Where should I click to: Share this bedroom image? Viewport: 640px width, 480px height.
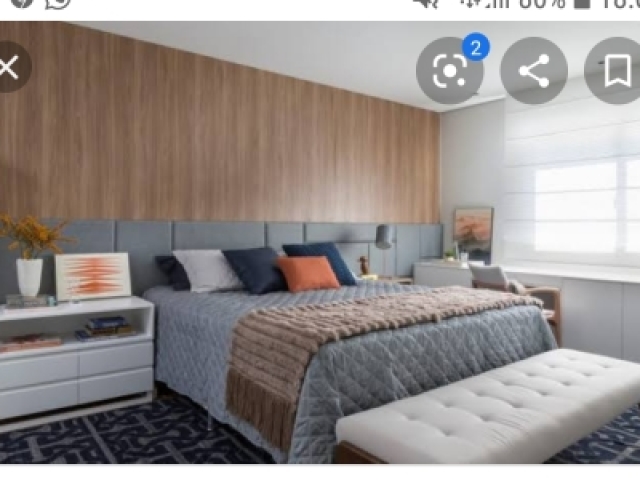tap(533, 71)
